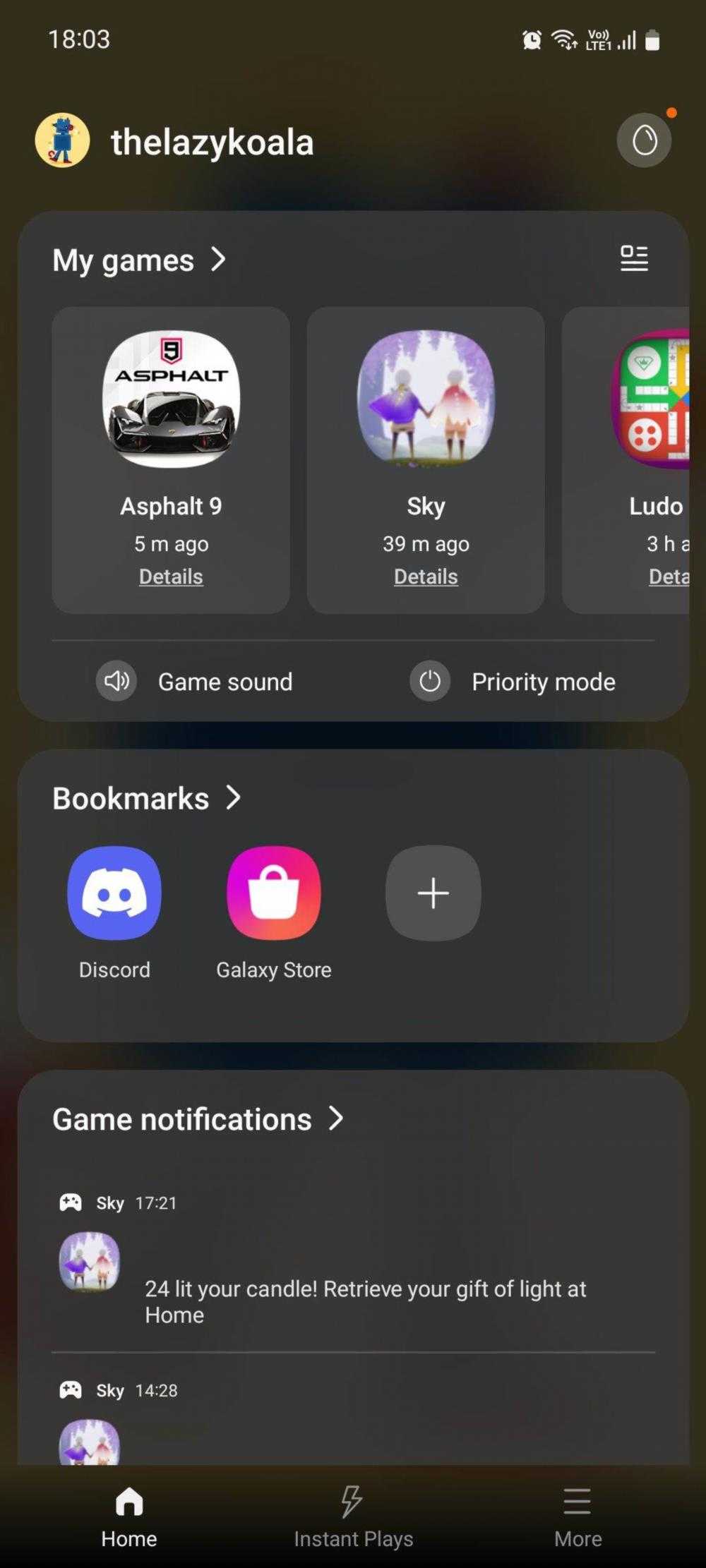View Details for Sky

pyautogui.click(x=426, y=577)
